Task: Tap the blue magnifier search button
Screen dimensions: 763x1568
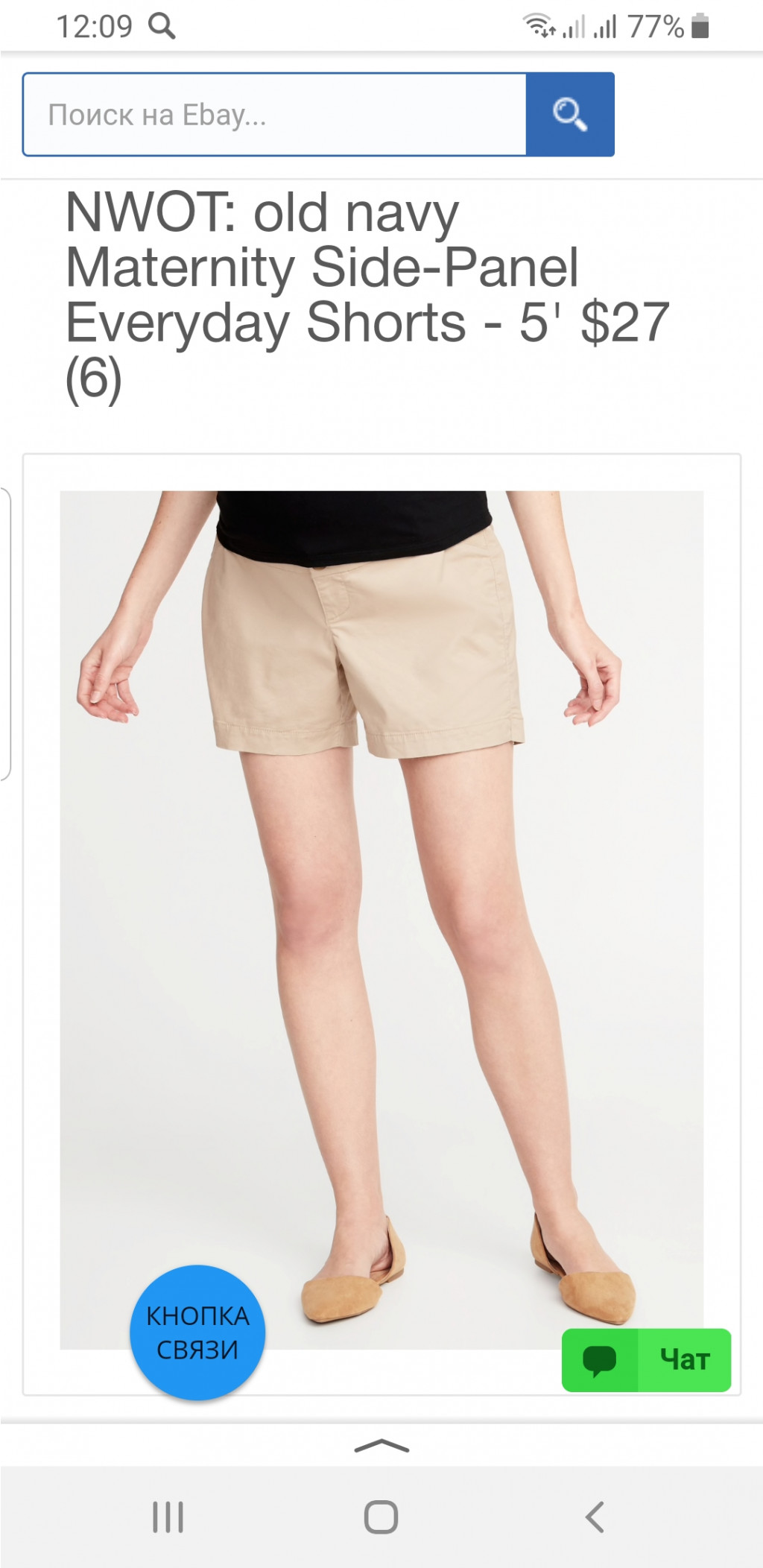Action: 570,115
